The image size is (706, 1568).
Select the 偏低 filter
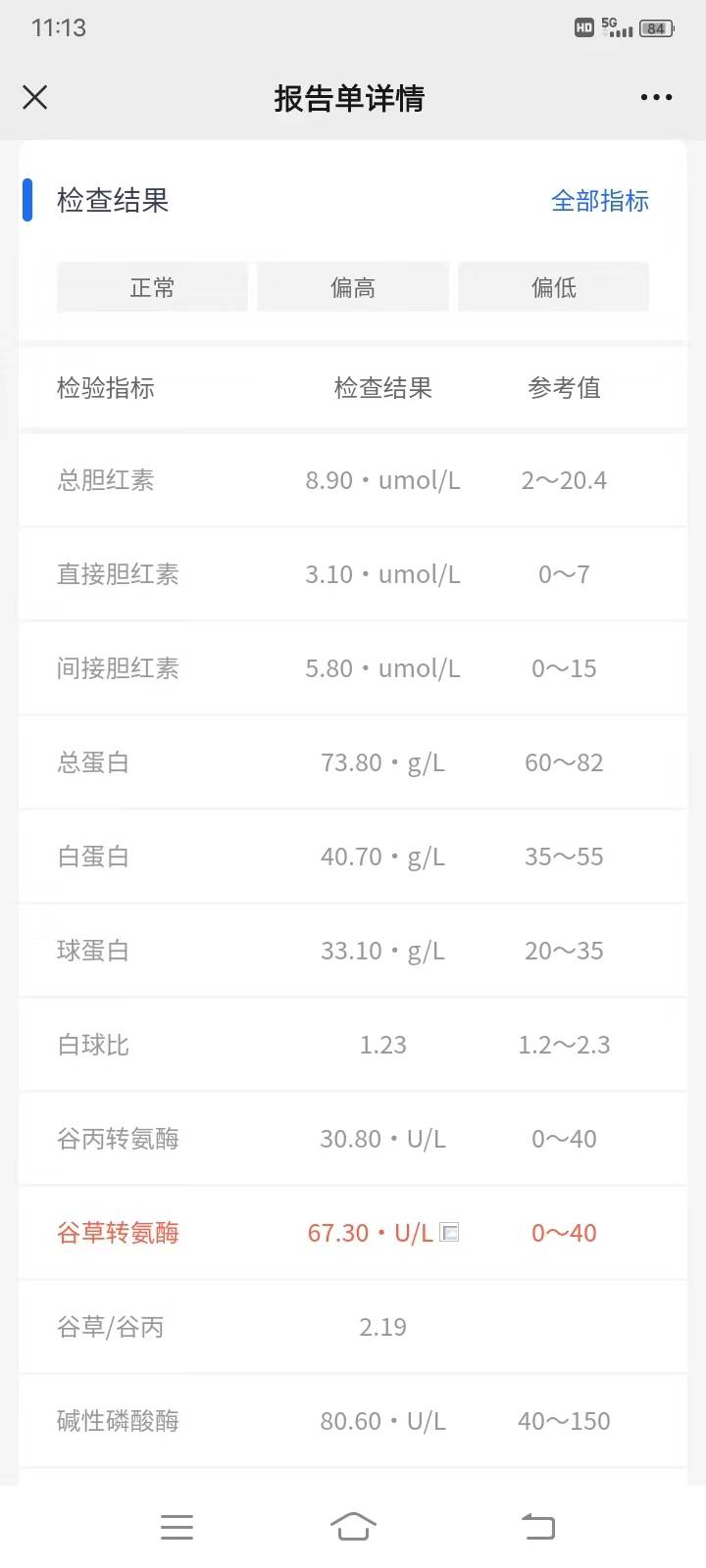(x=553, y=286)
